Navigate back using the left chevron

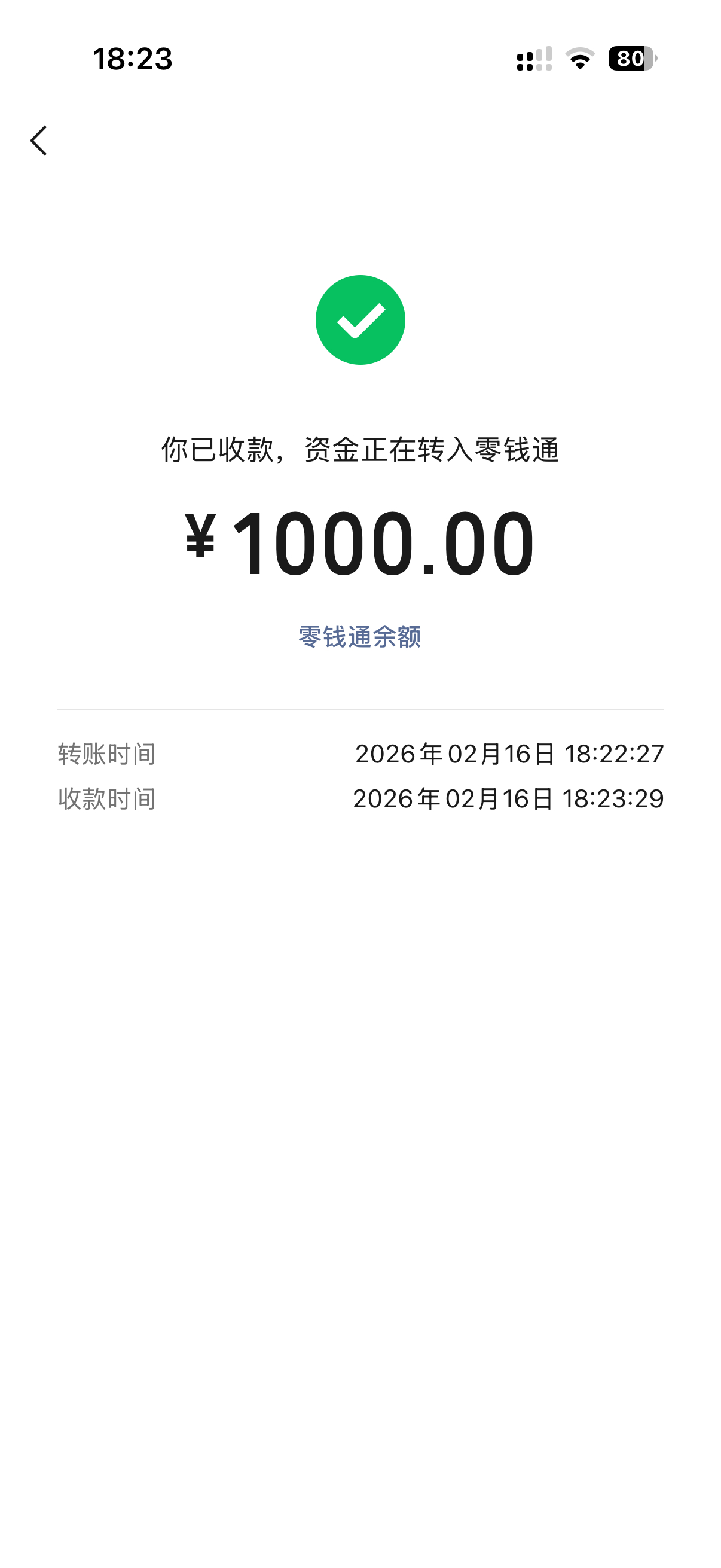[39, 139]
